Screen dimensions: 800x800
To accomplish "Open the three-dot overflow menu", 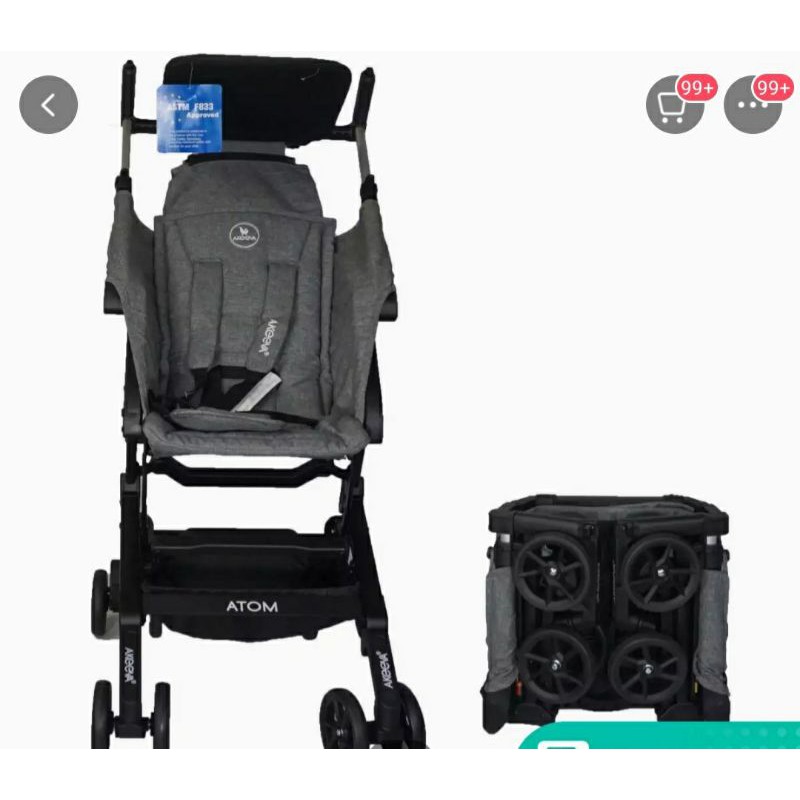I will (752, 106).
